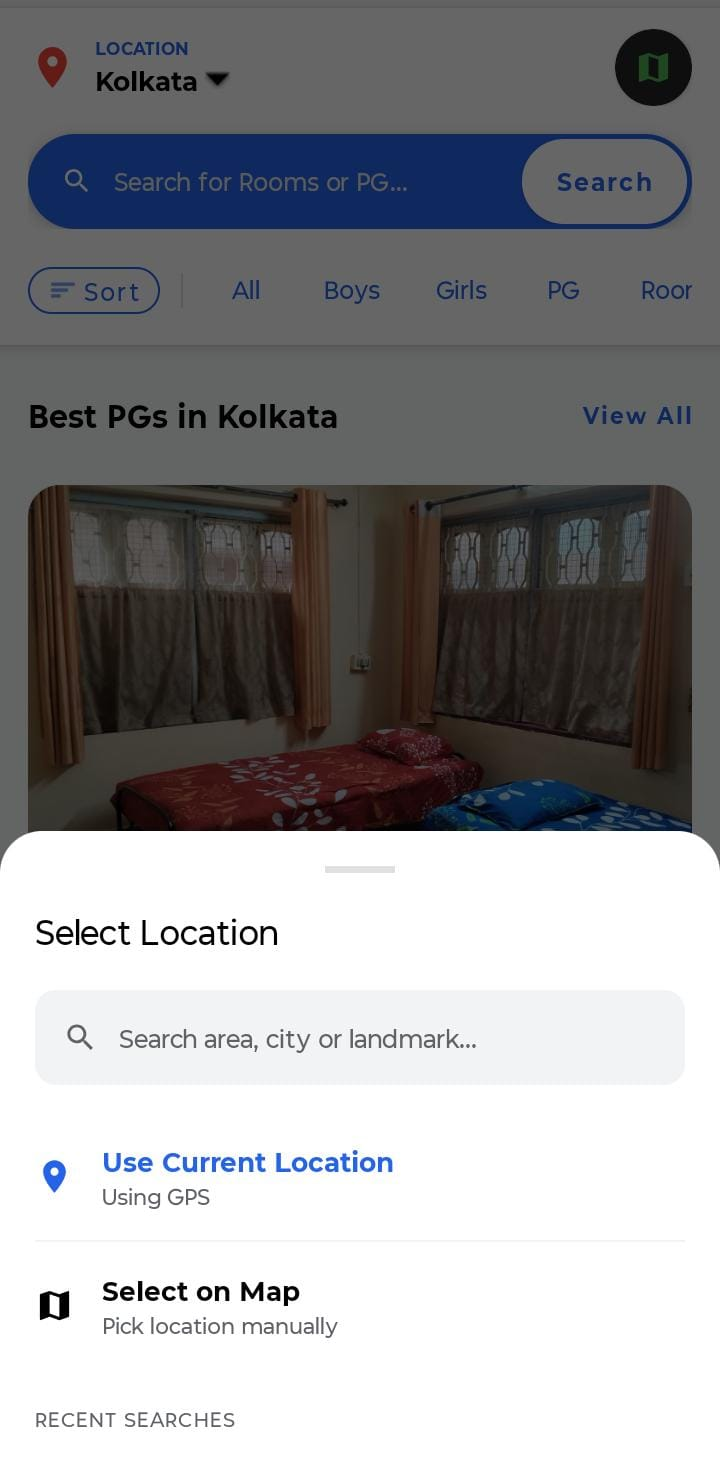
Task: Expand Recent Searches section
Action: click(x=135, y=1419)
